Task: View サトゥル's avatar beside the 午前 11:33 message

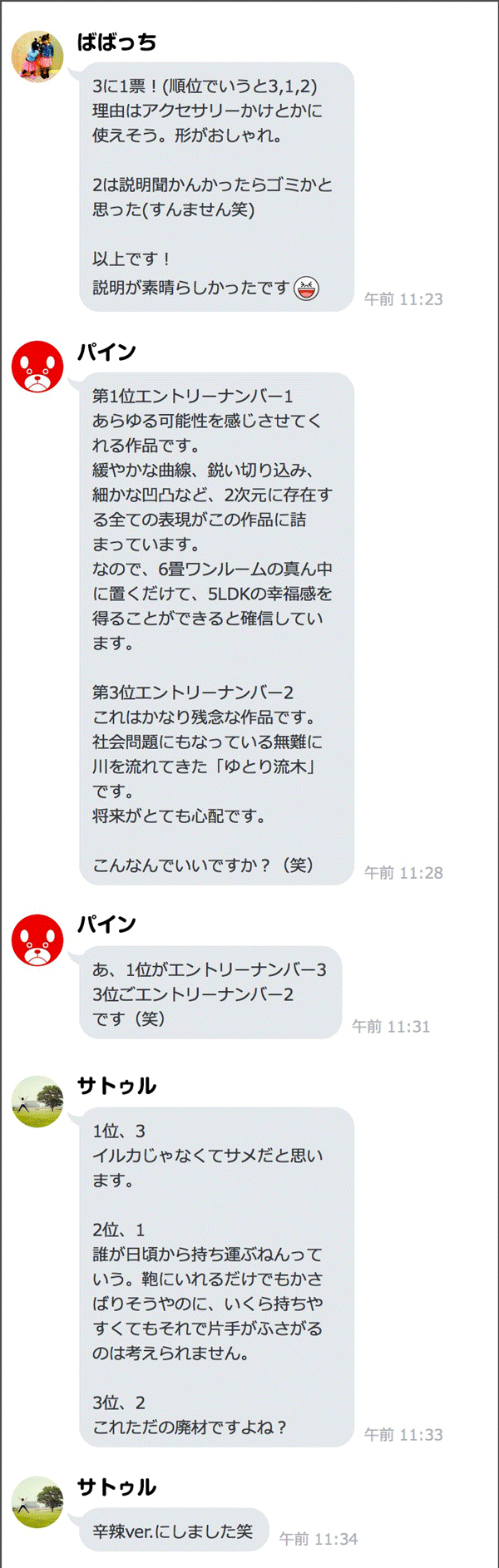Action: [37, 1101]
